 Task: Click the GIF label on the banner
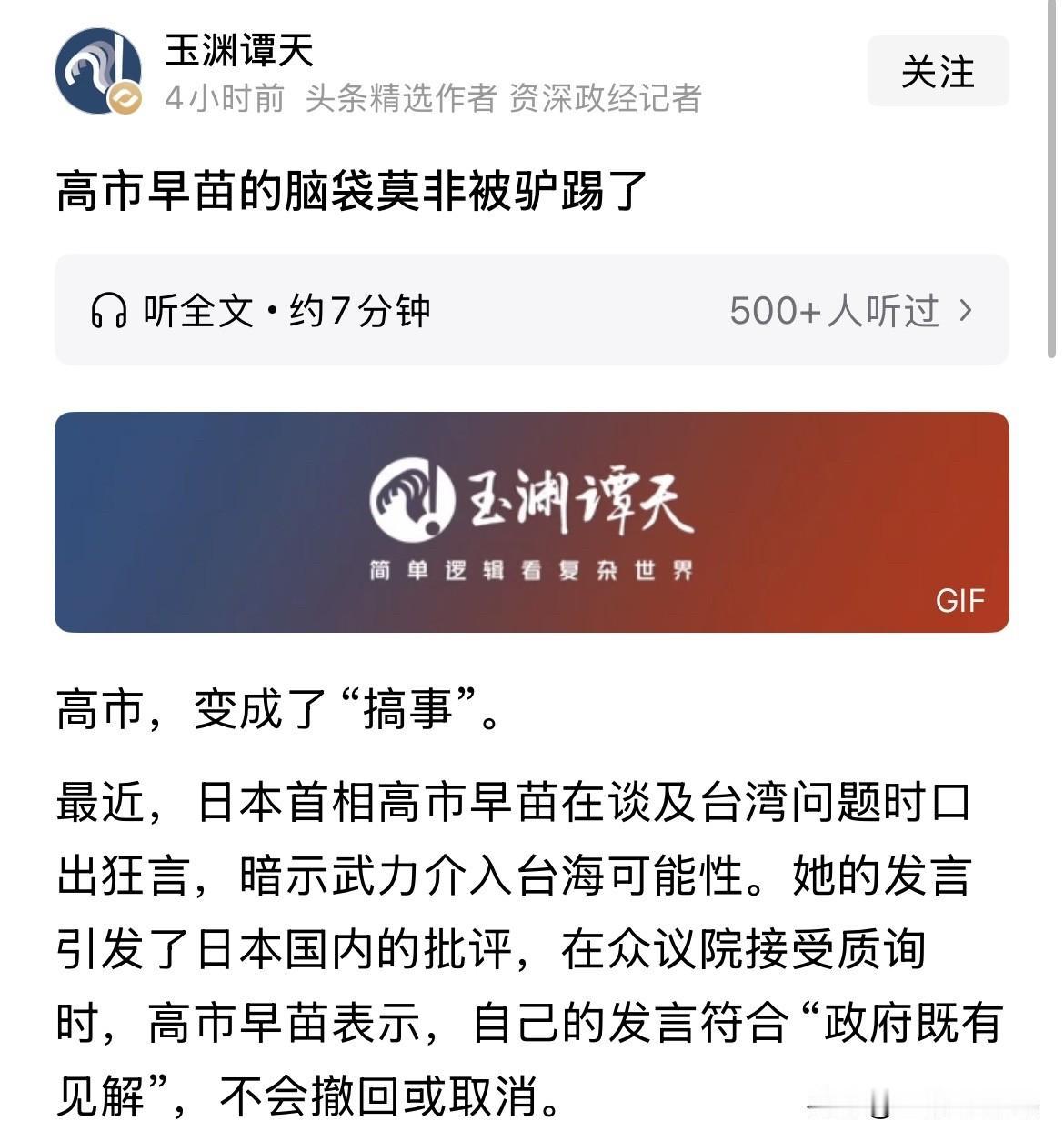pyautogui.click(x=961, y=600)
